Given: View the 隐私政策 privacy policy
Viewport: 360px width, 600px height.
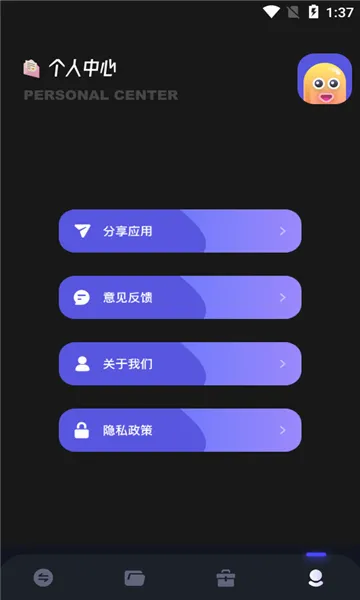Looking at the screenshot, I should (x=180, y=430).
